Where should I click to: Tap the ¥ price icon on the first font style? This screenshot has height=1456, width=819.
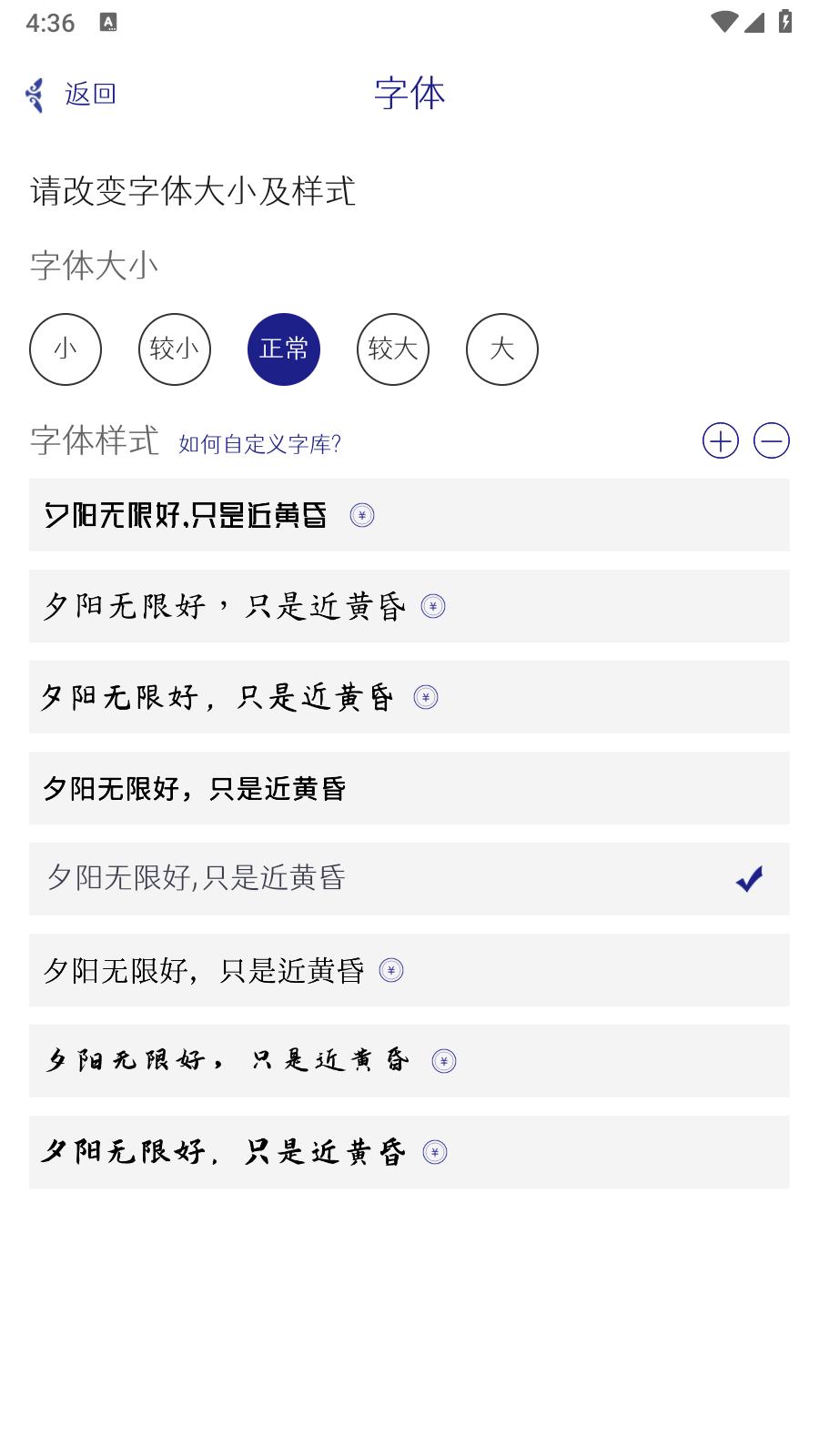coord(361,516)
